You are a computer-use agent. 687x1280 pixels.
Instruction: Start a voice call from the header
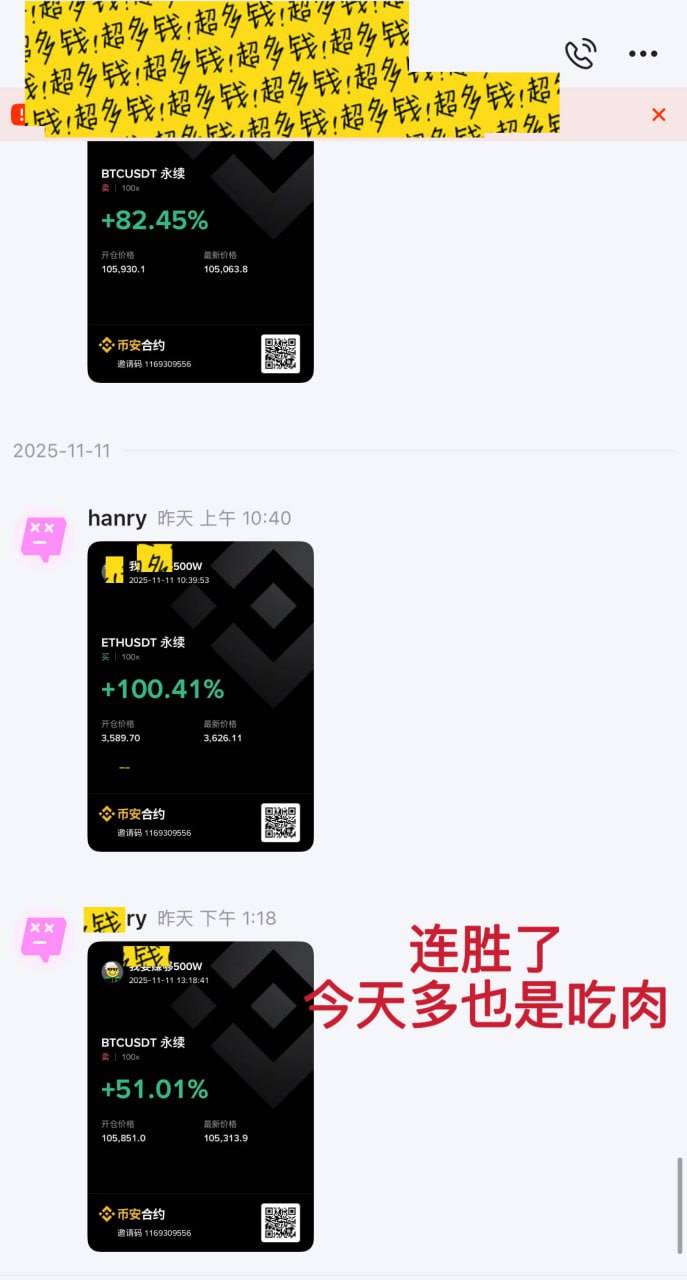click(x=580, y=53)
